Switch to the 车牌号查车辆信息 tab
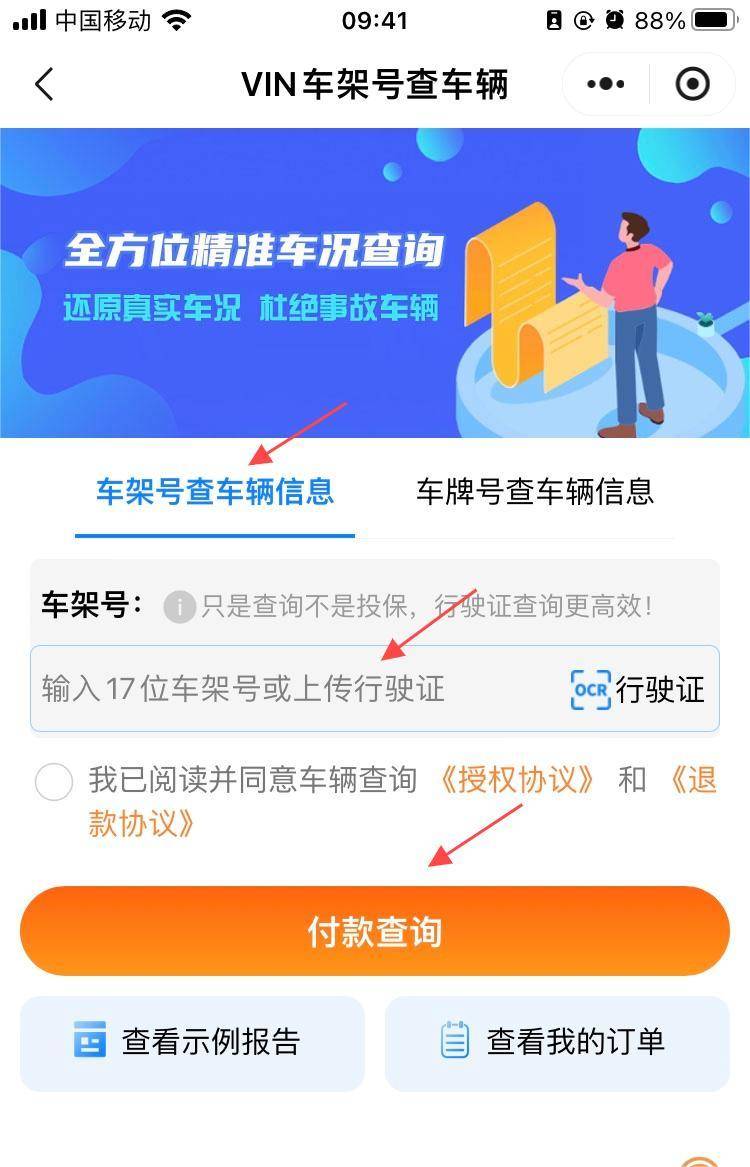The image size is (750, 1167). (x=535, y=491)
